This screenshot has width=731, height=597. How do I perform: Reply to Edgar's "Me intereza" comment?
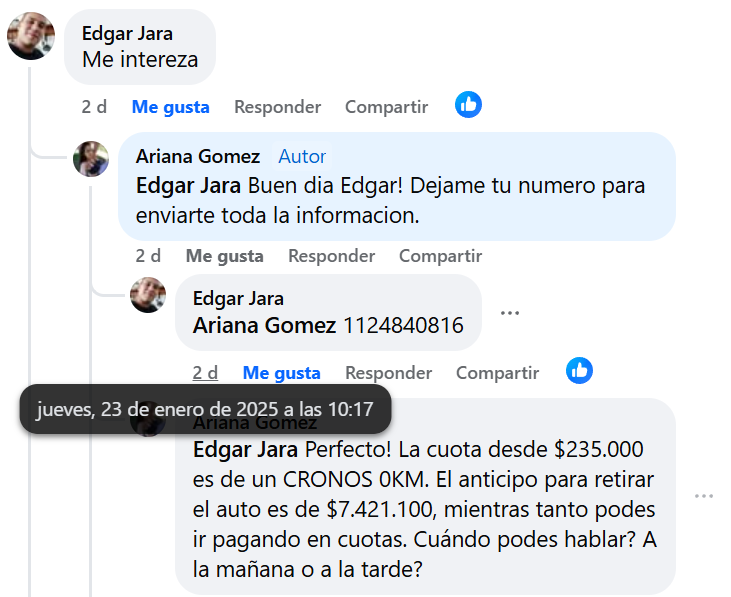(277, 107)
